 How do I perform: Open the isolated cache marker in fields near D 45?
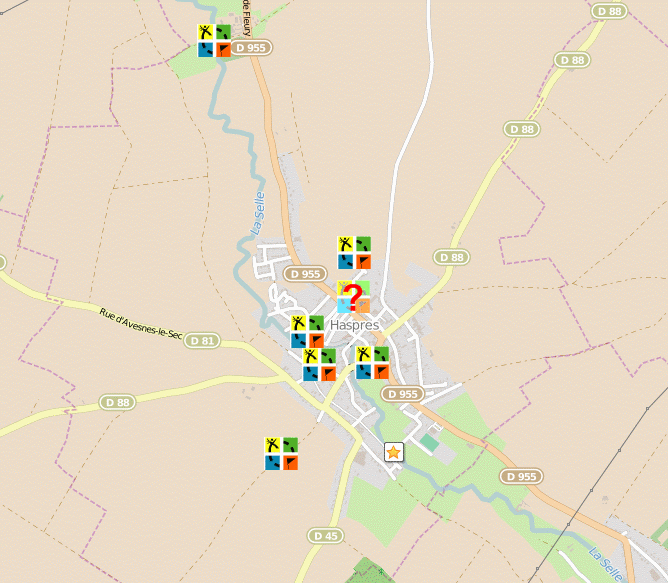click(x=282, y=453)
